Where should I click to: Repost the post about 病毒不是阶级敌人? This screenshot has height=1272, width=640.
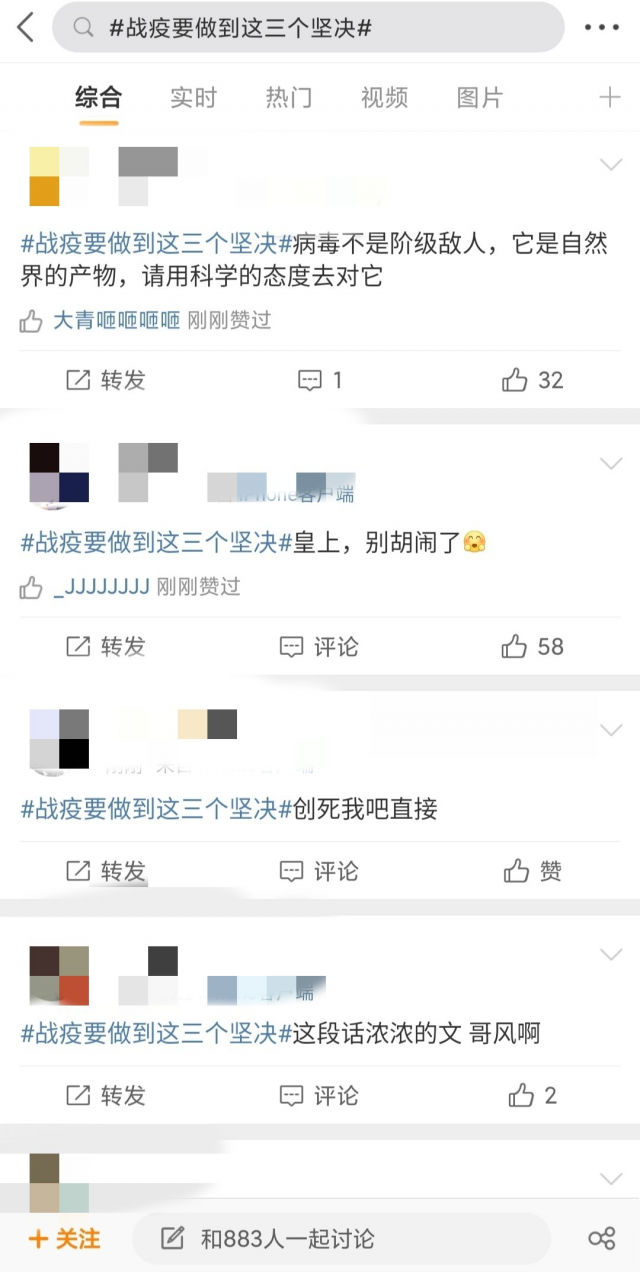106,380
